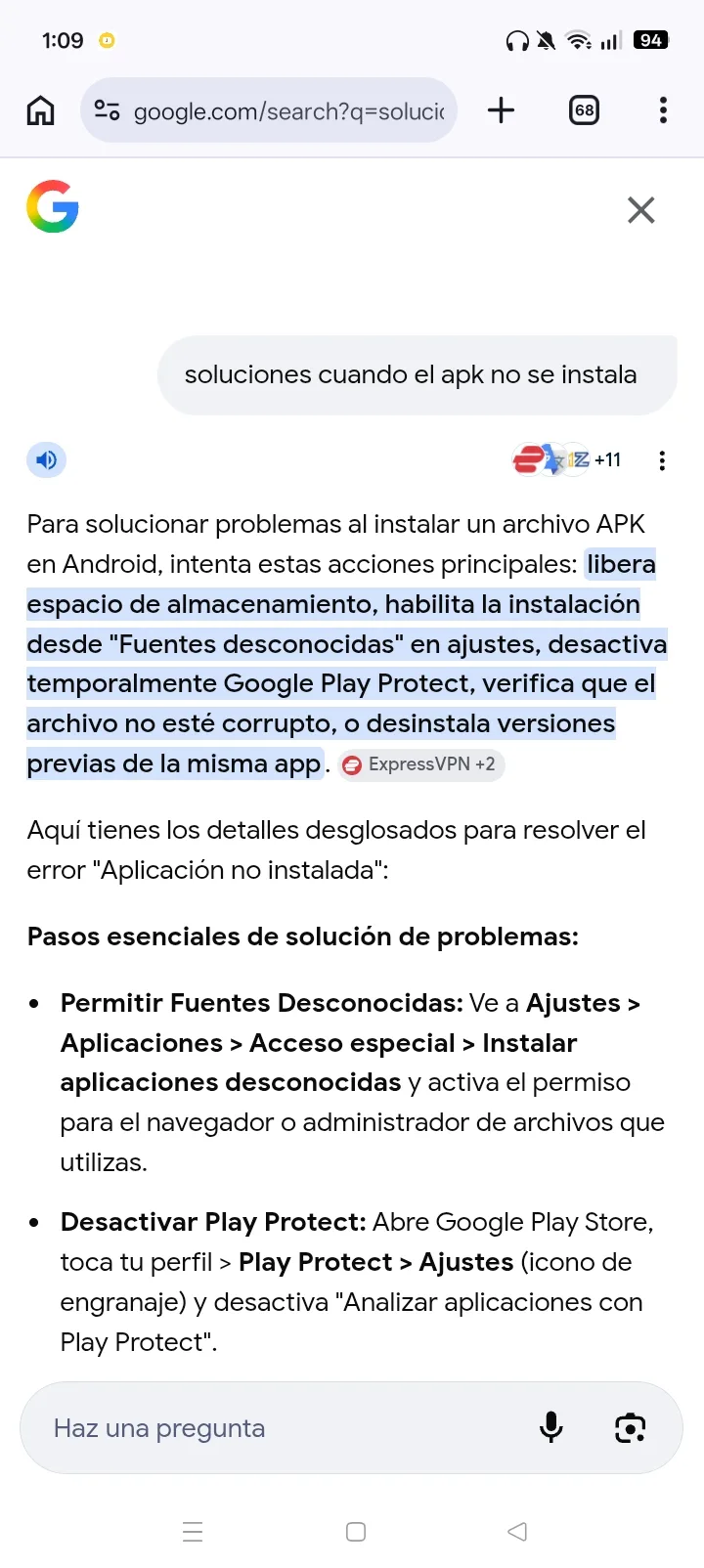This screenshot has height=1568, width=704.
Task: View the +11 sources list
Action: [567, 459]
